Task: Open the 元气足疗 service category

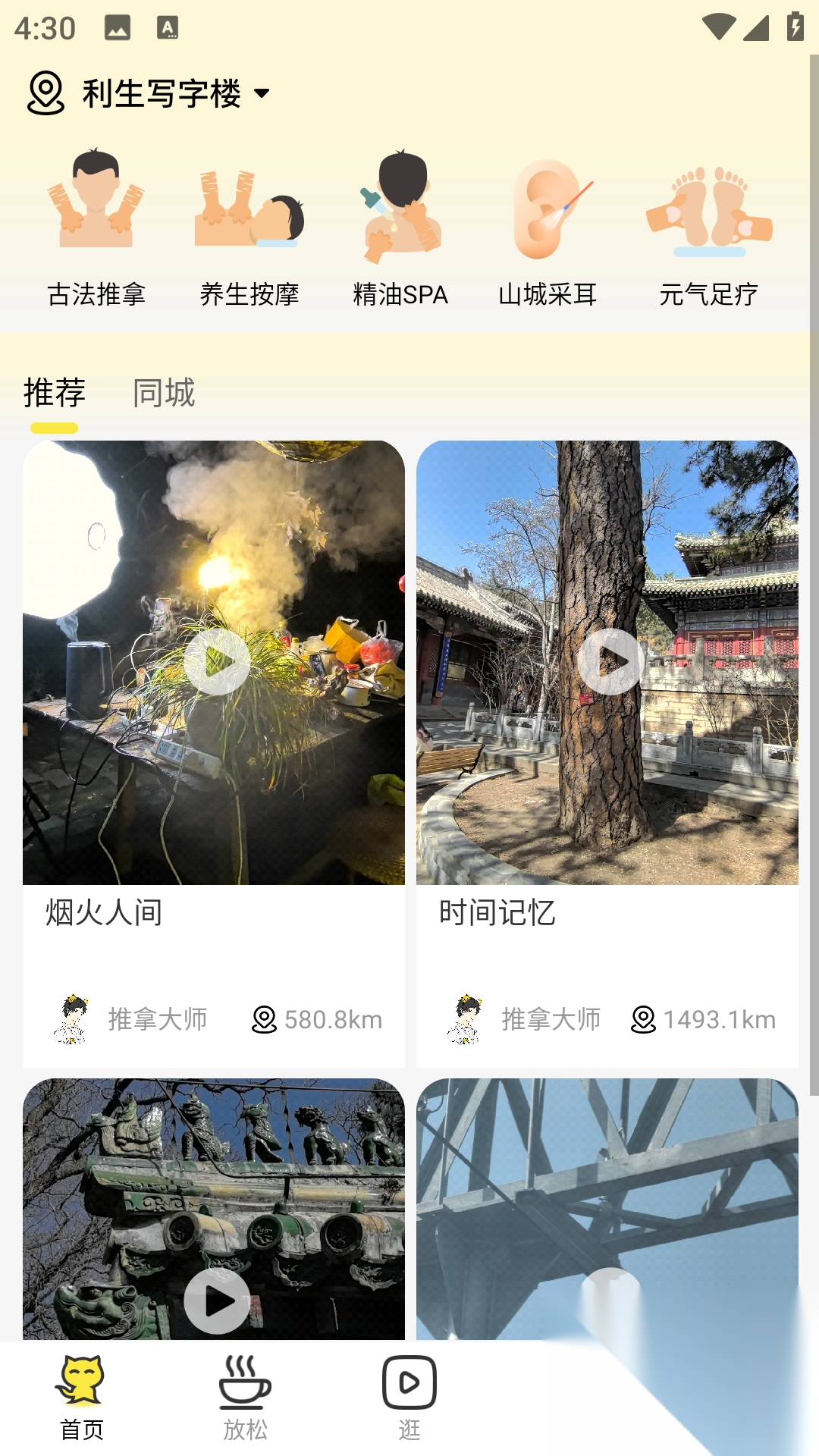Action: 708,227
